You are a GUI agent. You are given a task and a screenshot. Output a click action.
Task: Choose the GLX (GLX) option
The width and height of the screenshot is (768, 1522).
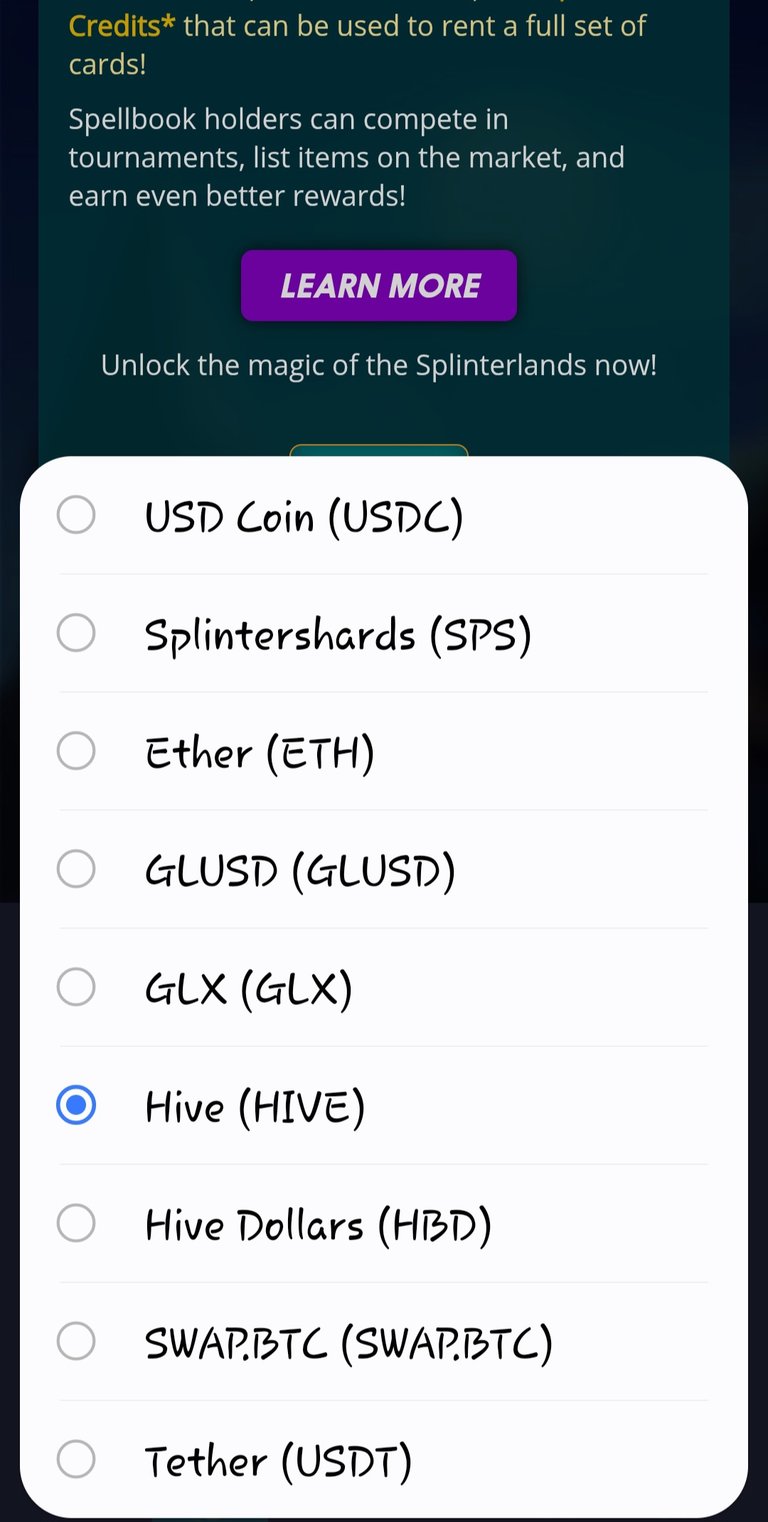click(x=384, y=987)
